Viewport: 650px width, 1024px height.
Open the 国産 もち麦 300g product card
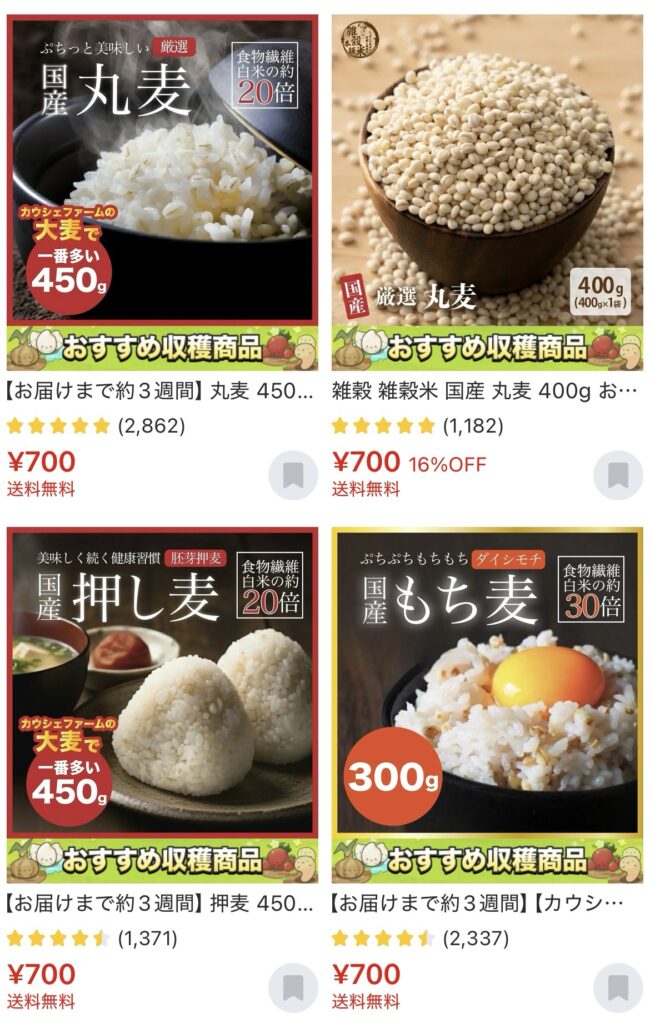click(487, 690)
